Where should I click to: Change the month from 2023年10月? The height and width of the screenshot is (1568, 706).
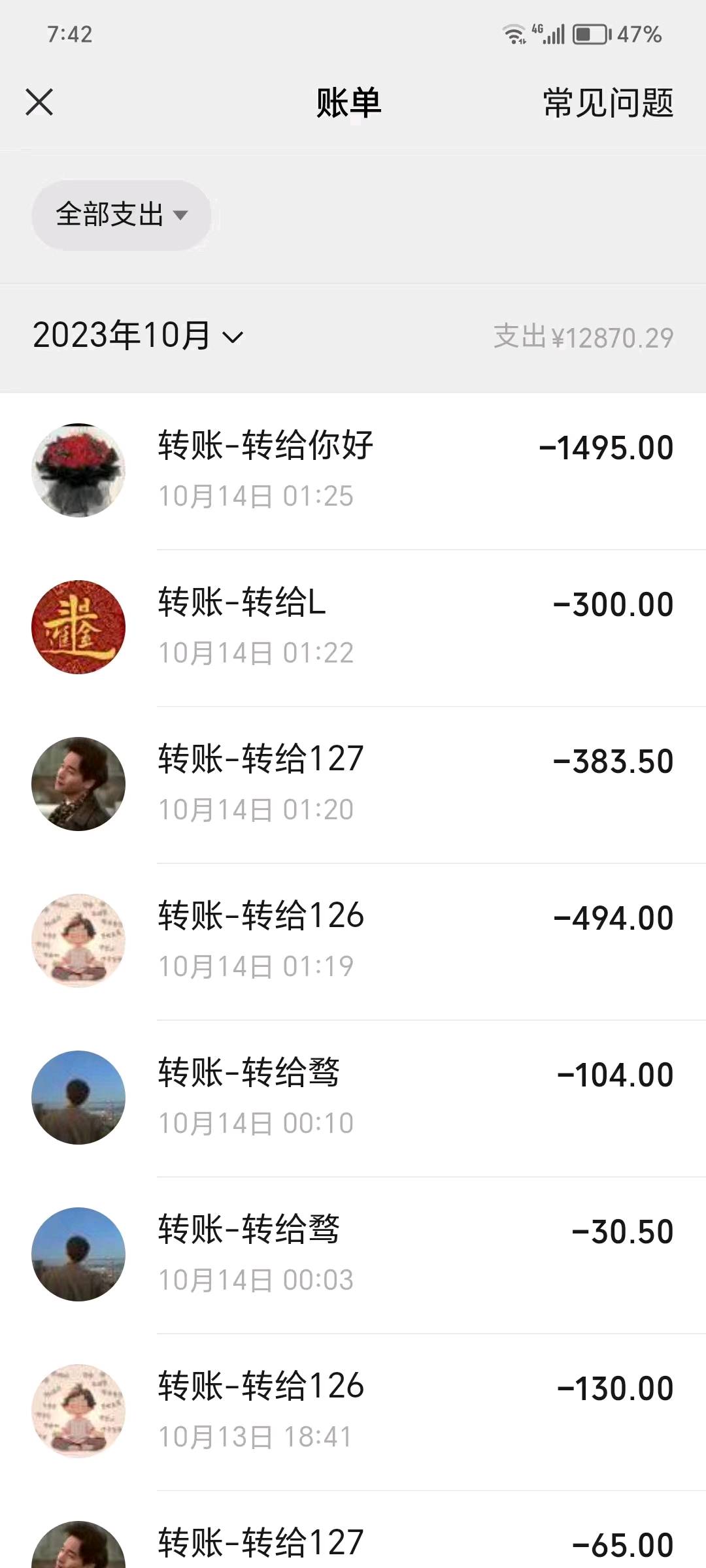pyautogui.click(x=138, y=336)
